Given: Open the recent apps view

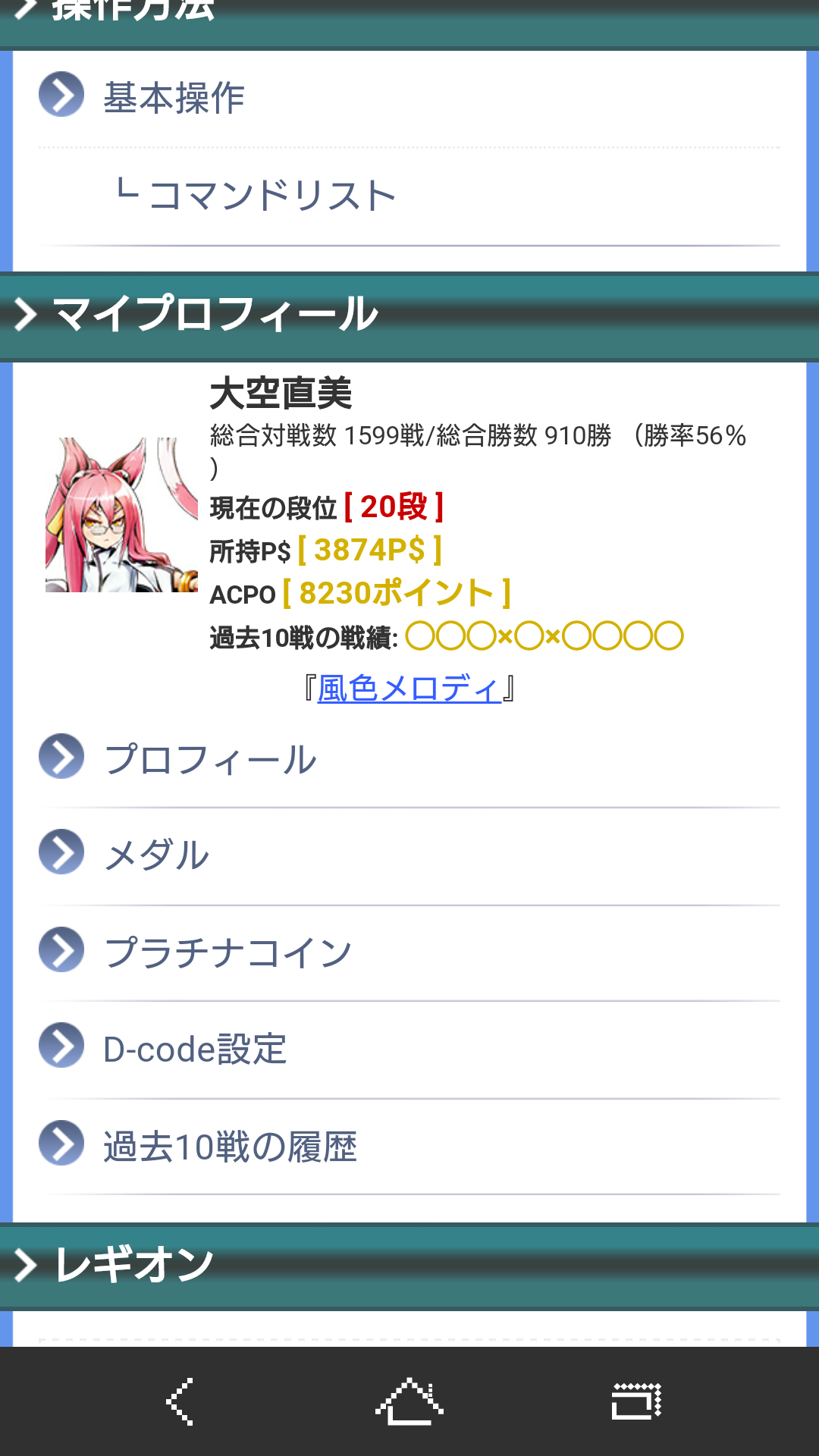Looking at the screenshot, I should (x=637, y=1401).
